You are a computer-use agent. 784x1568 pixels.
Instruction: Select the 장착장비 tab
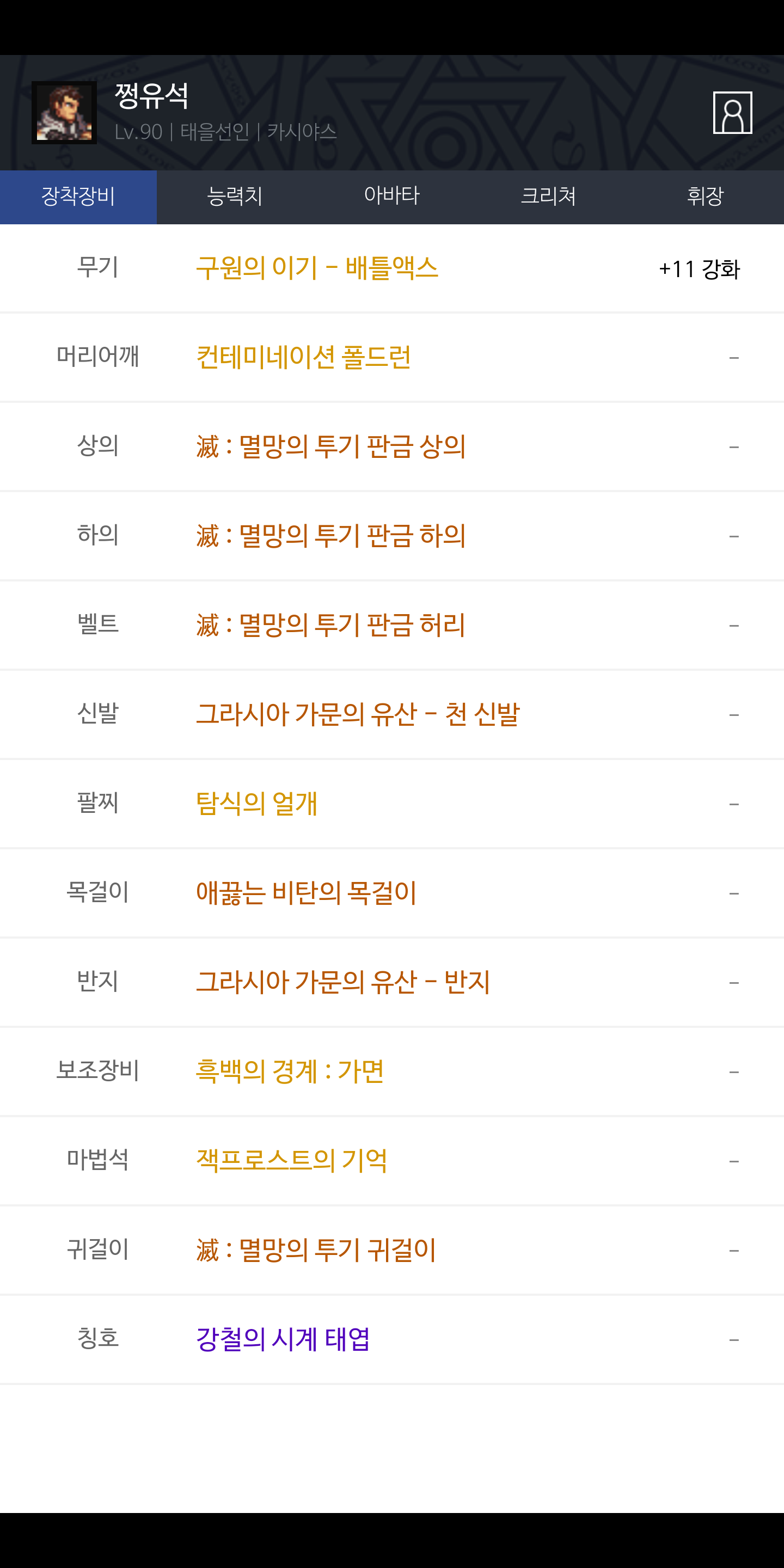pos(78,197)
